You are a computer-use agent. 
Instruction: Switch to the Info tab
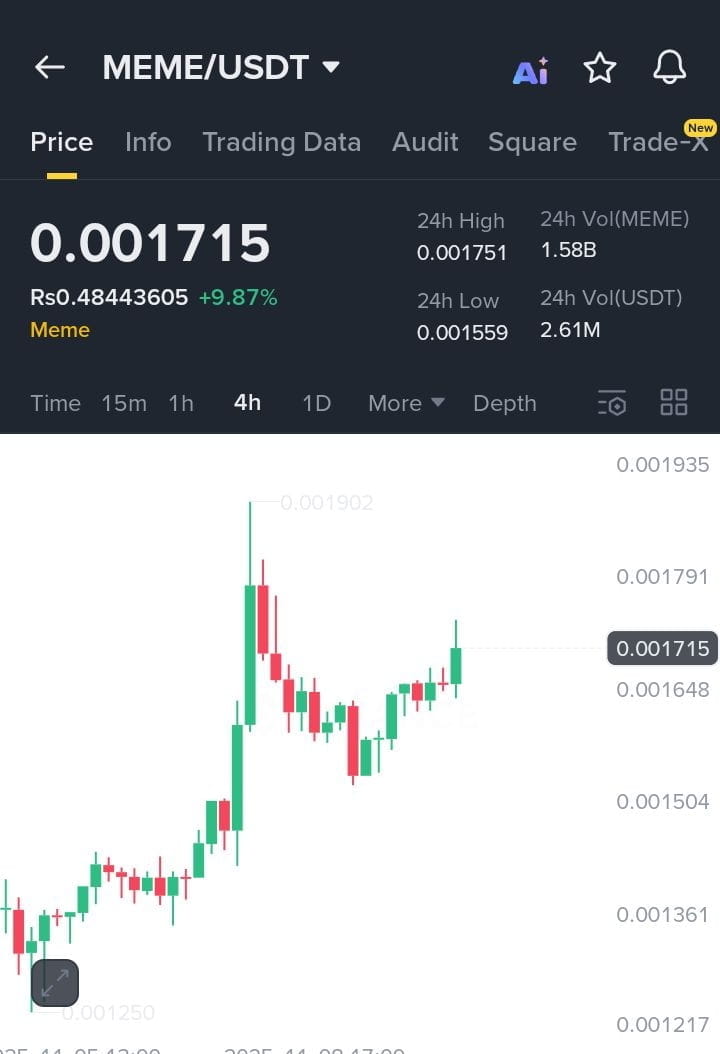[148, 142]
